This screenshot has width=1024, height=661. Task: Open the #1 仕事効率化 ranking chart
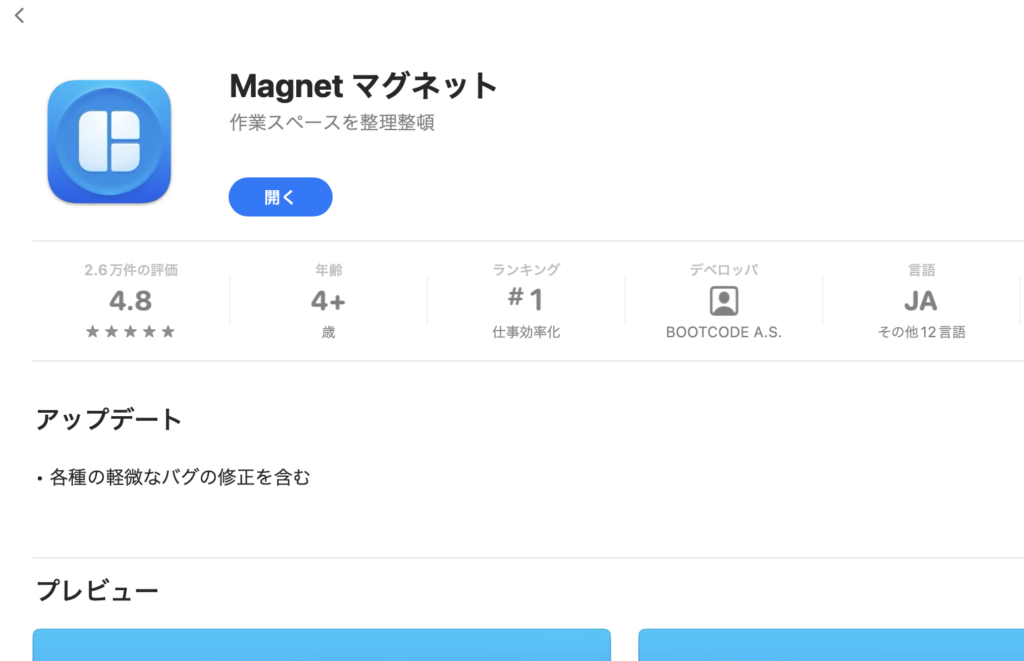525,301
